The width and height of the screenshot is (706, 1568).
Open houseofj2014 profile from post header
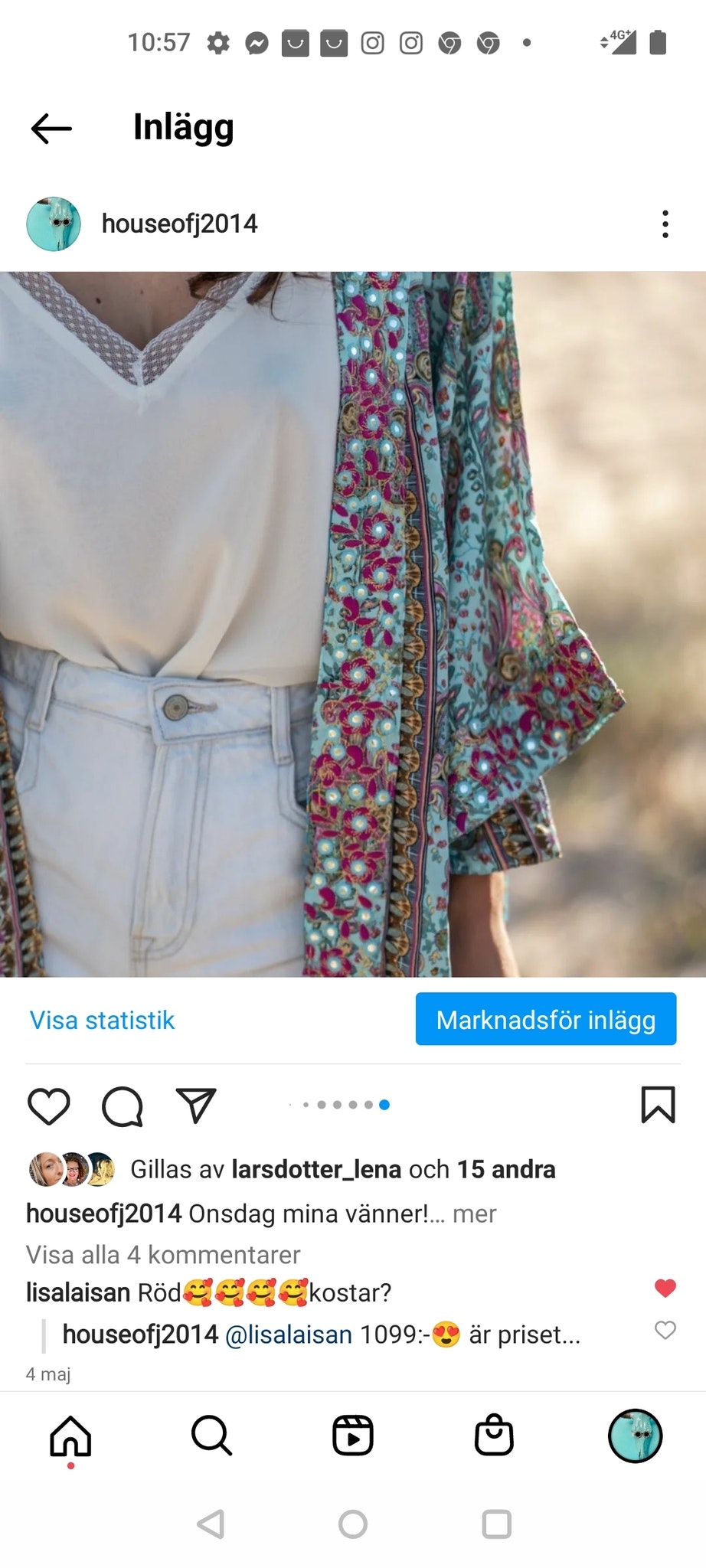179,224
